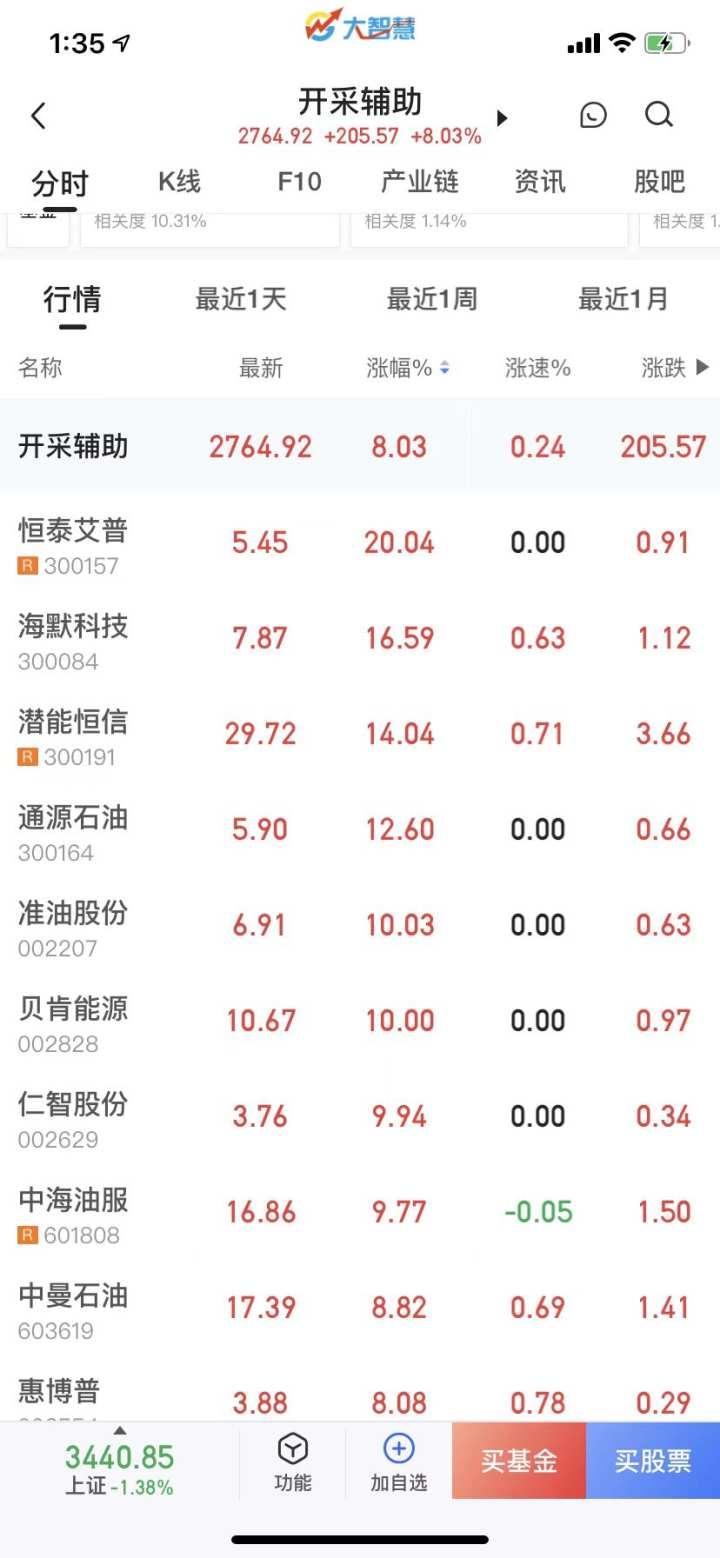Screen dimensions: 720x1558
Task: Open the chat message icon
Action: pos(593,116)
